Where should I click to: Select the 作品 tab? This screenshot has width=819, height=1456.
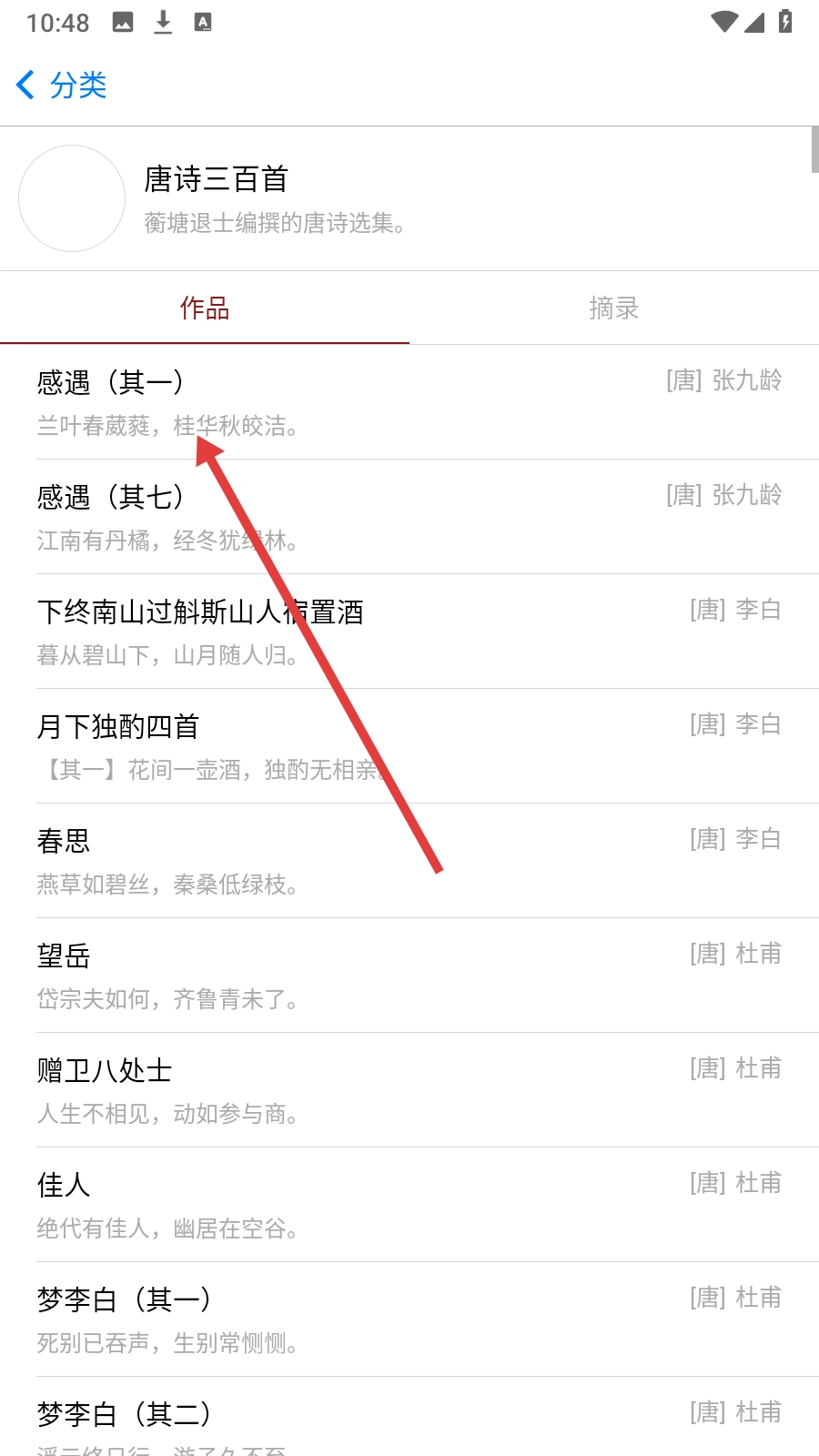pos(205,308)
